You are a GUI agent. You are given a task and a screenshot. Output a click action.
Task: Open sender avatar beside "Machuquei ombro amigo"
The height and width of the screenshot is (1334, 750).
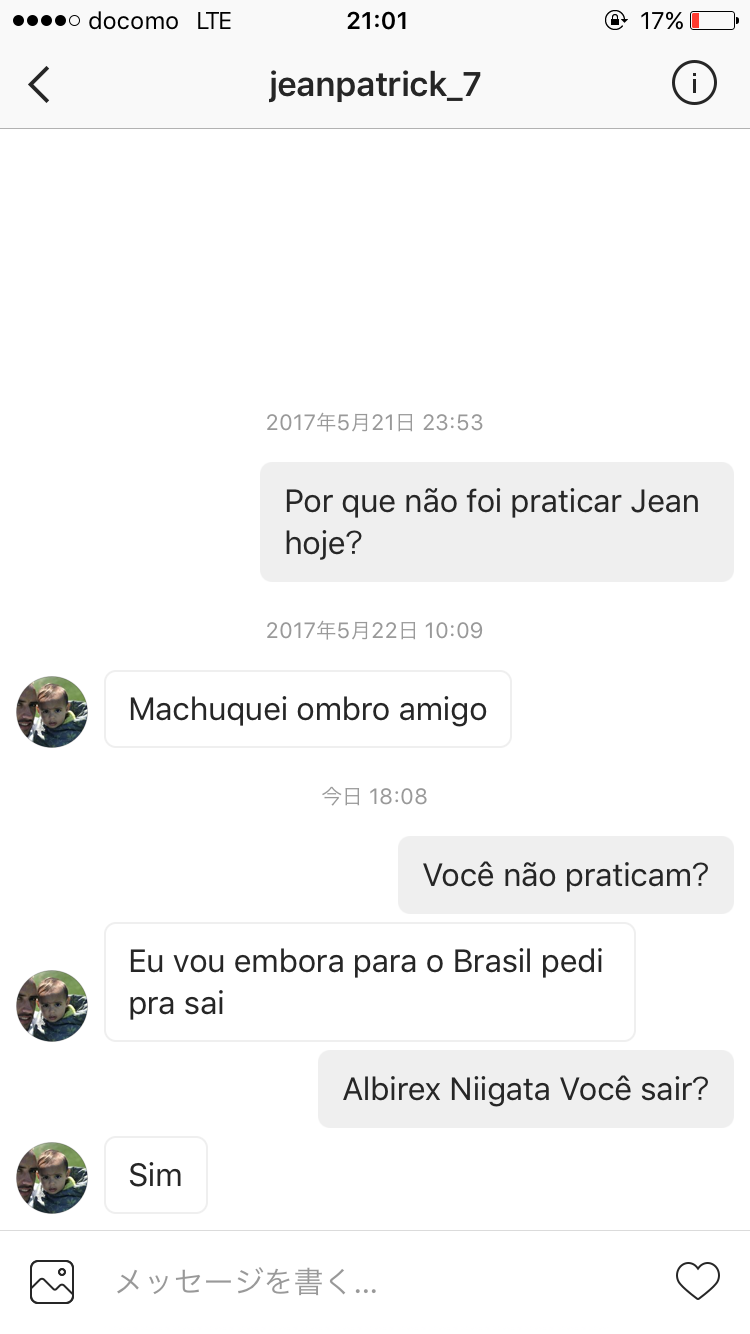click(52, 711)
